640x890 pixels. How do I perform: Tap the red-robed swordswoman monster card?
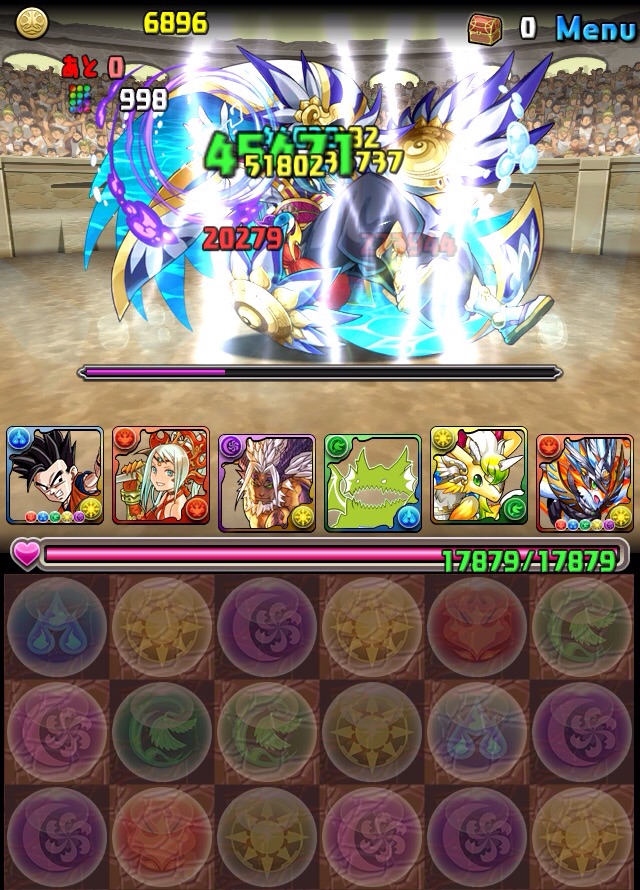coord(161,477)
